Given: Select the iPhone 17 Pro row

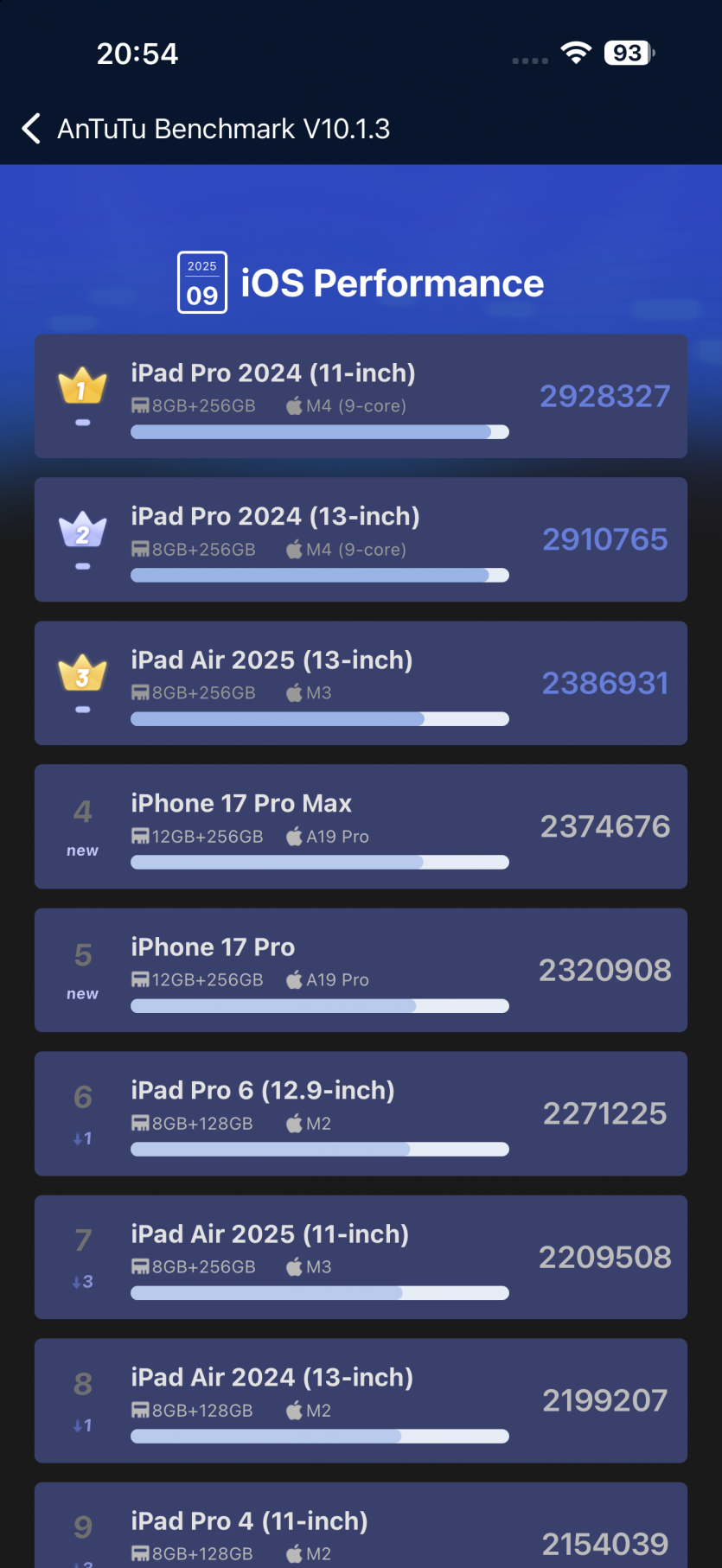Looking at the screenshot, I should (x=361, y=970).
